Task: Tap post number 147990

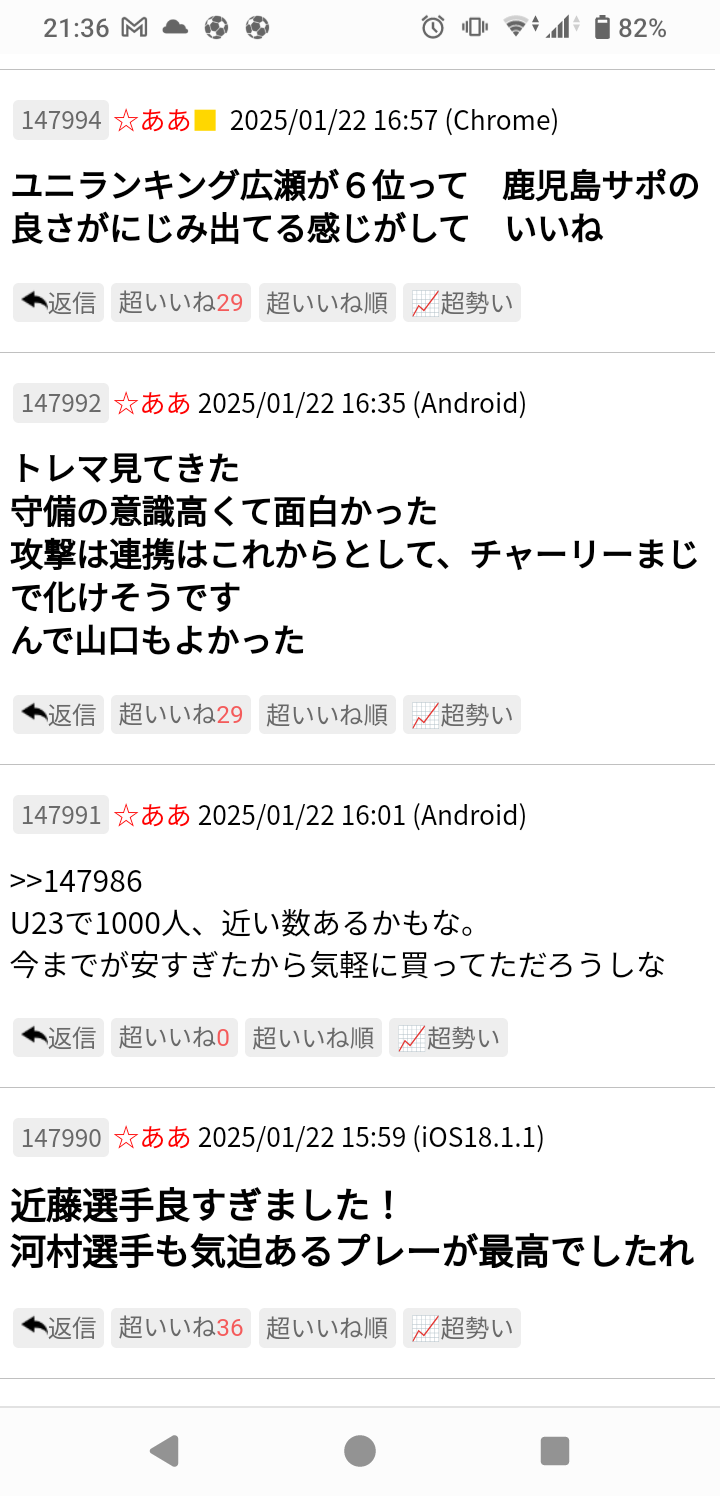Action: pyautogui.click(x=61, y=1138)
